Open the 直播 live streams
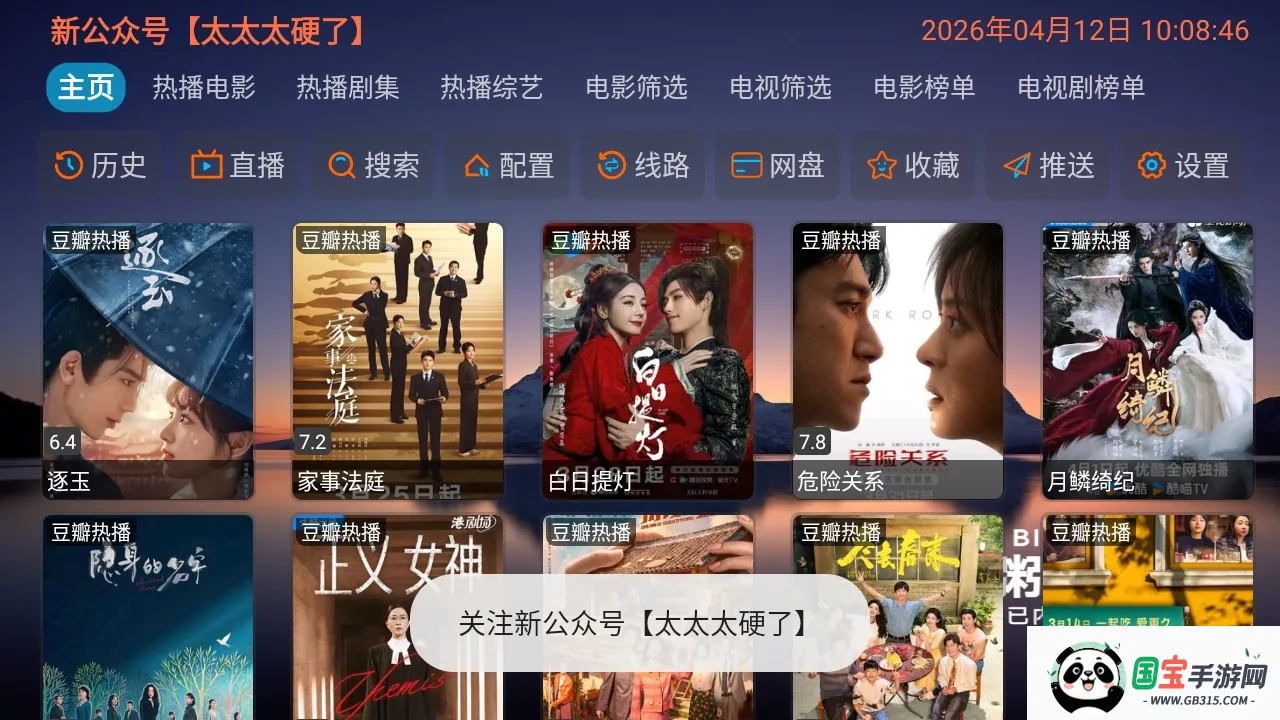The image size is (1280, 720). [x=237, y=165]
